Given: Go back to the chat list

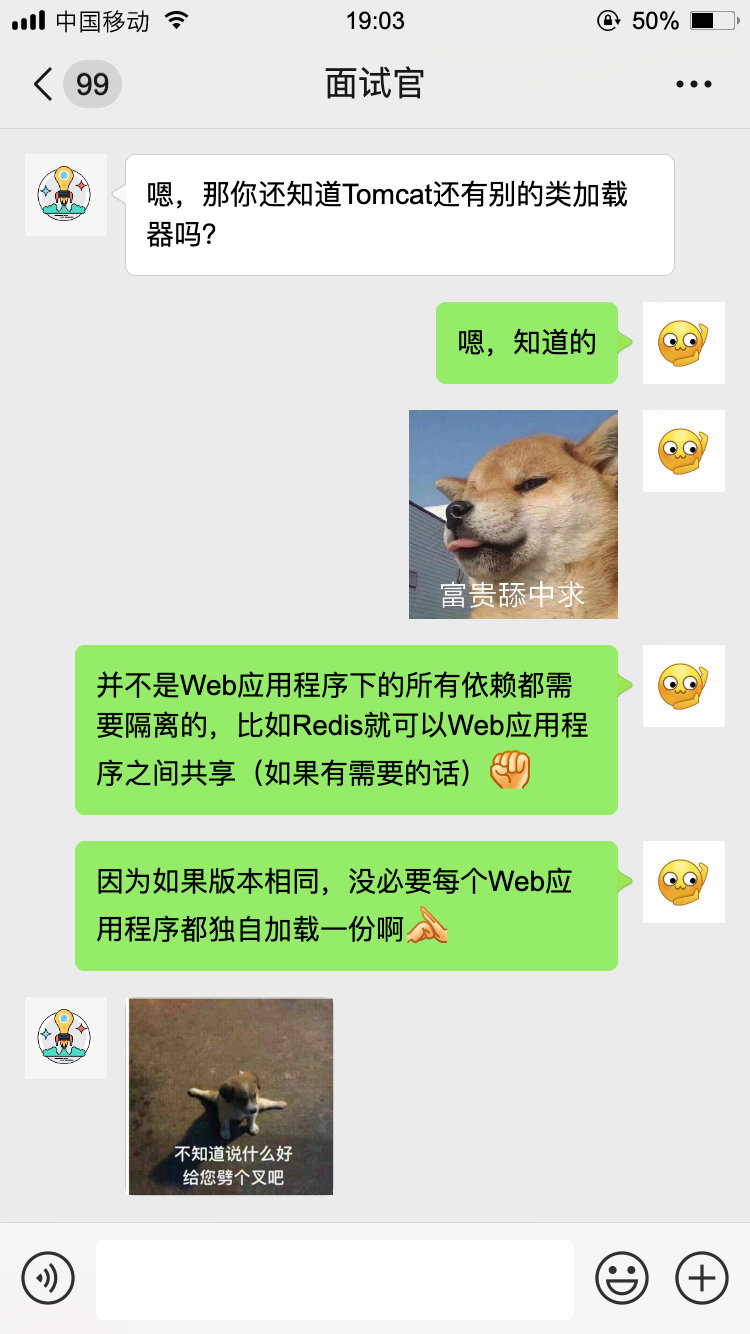Looking at the screenshot, I should pos(44,84).
